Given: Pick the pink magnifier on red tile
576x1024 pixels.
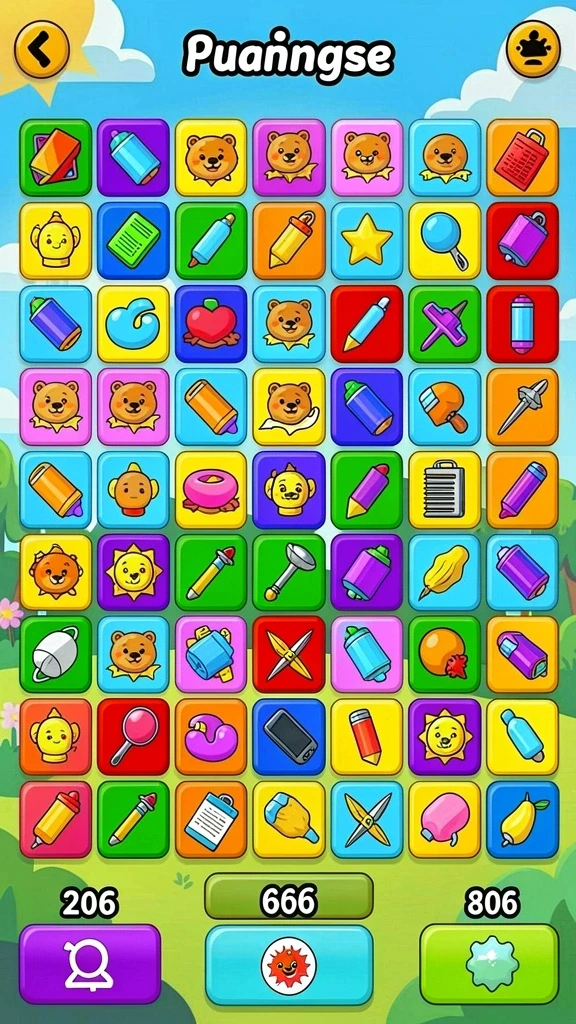Looking at the screenshot, I should coord(133,737).
